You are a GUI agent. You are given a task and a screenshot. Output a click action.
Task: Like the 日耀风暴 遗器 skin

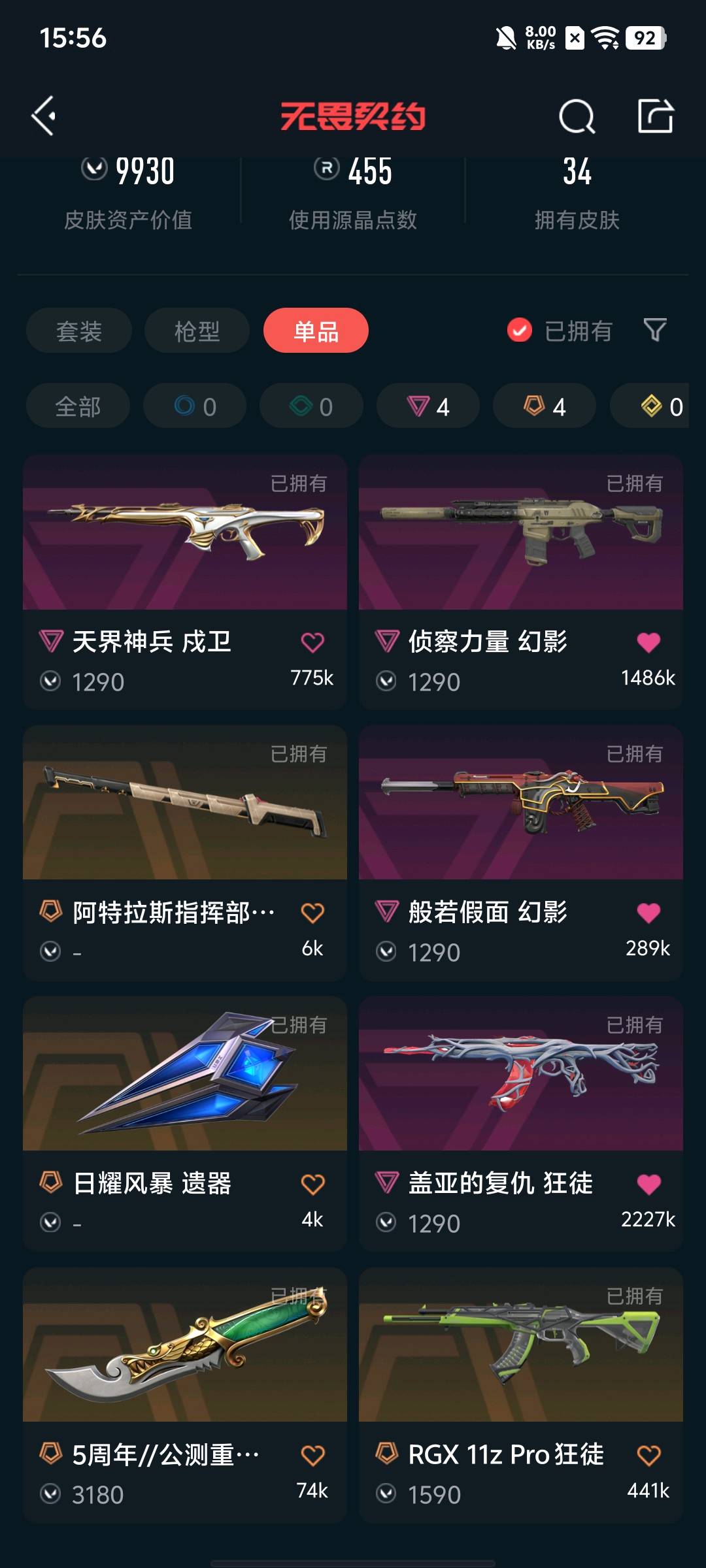click(312, 1184)
